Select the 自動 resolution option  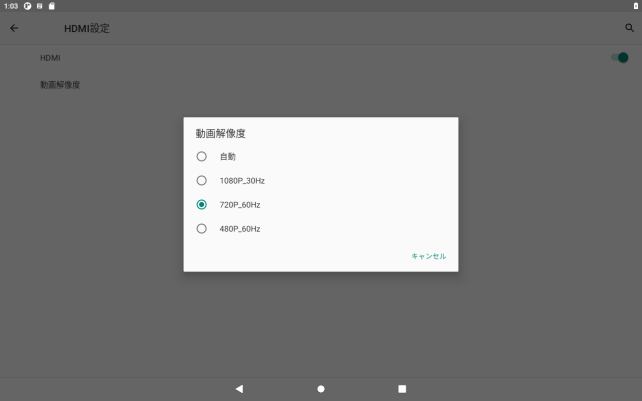coord(202,157)
